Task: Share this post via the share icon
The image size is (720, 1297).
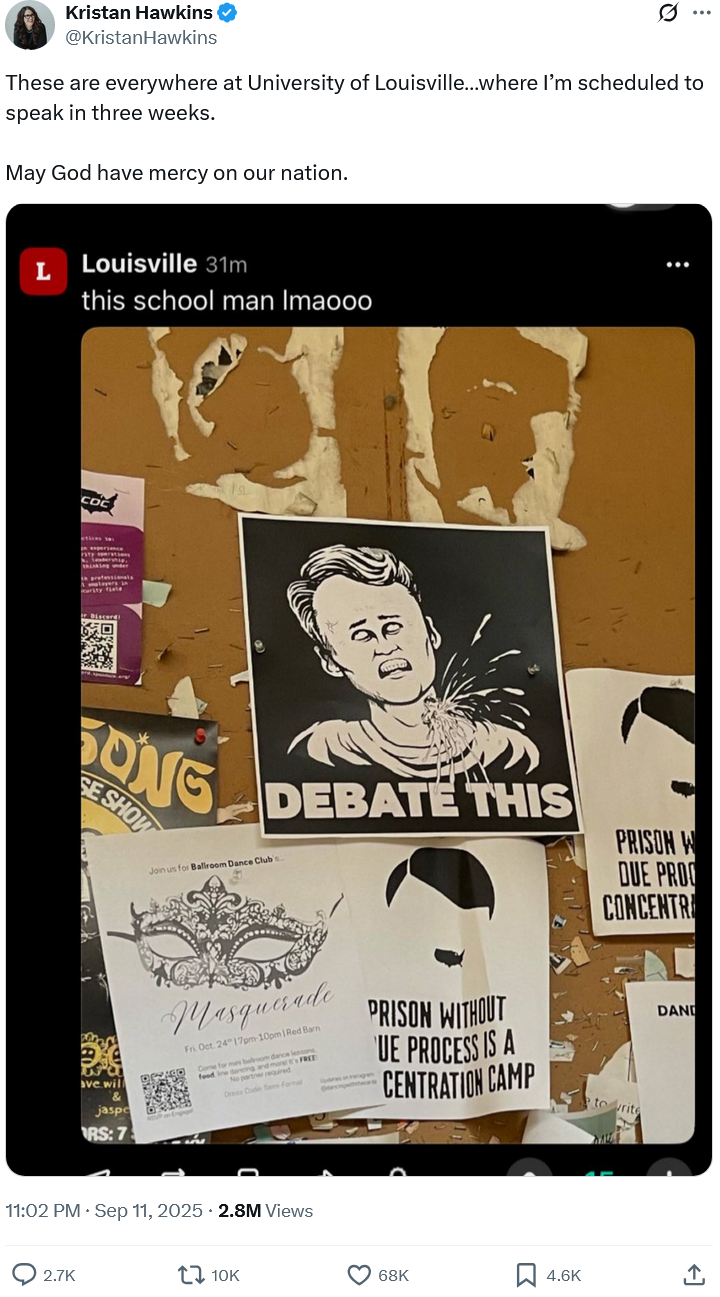Action: (x=694, y=1274)
